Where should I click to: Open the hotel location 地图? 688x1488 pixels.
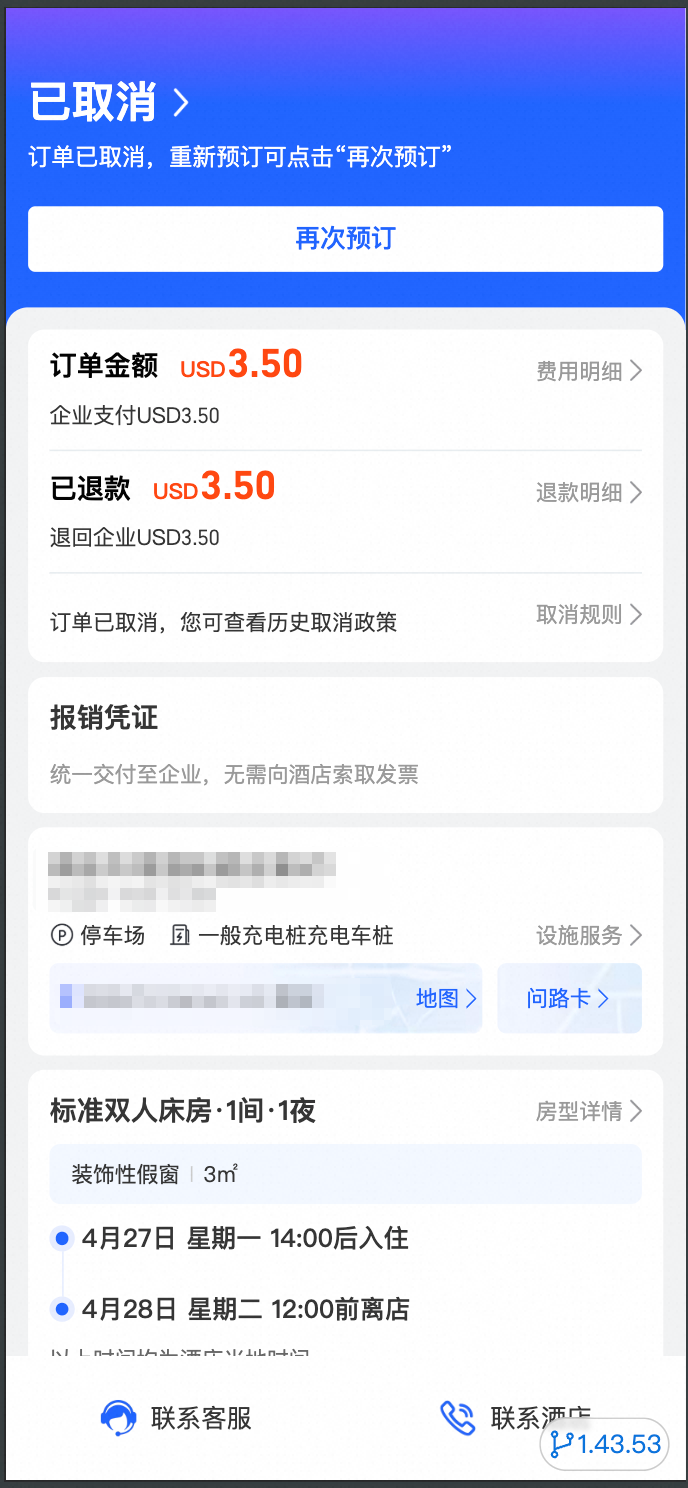click(446, 998)
